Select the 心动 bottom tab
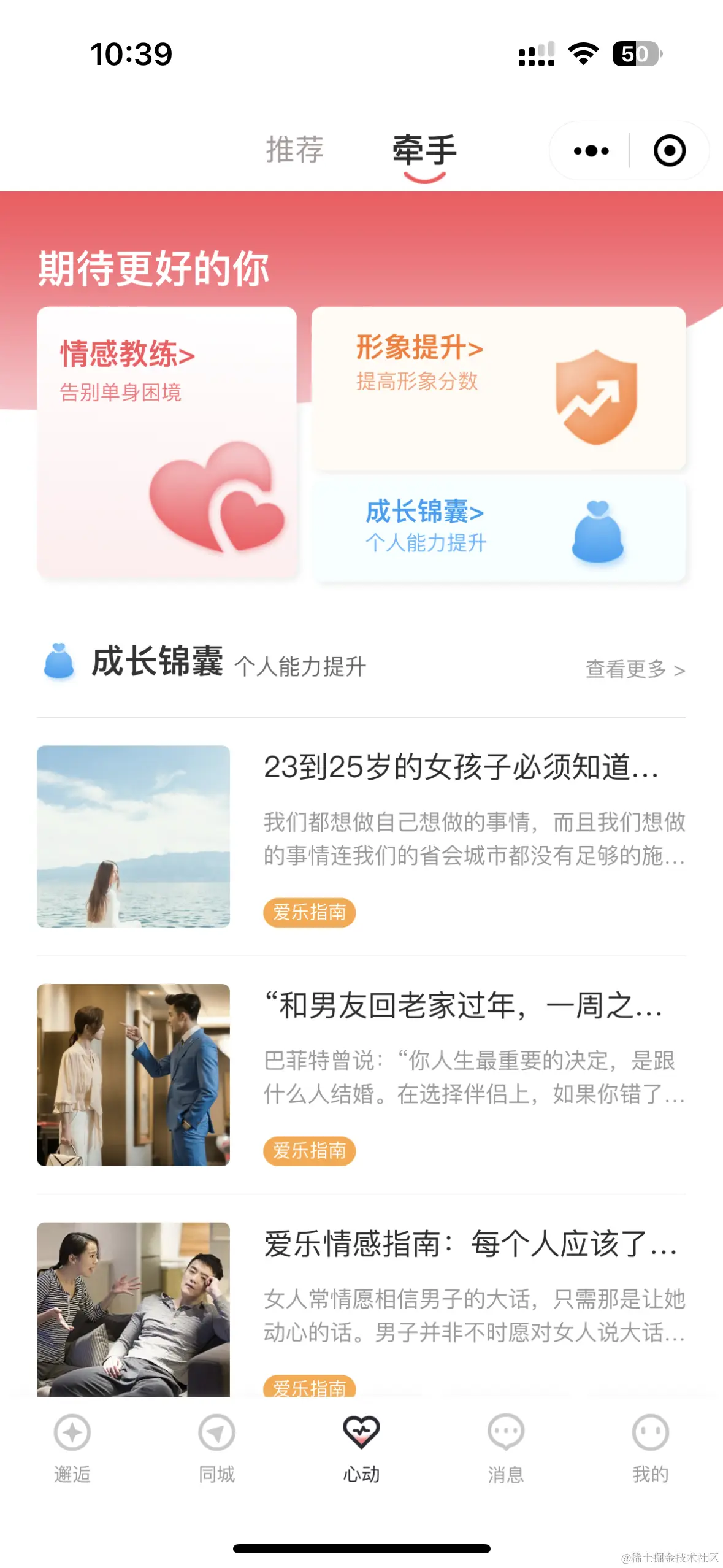Screen dimensions: 723x1568 tap(361, 1448)
